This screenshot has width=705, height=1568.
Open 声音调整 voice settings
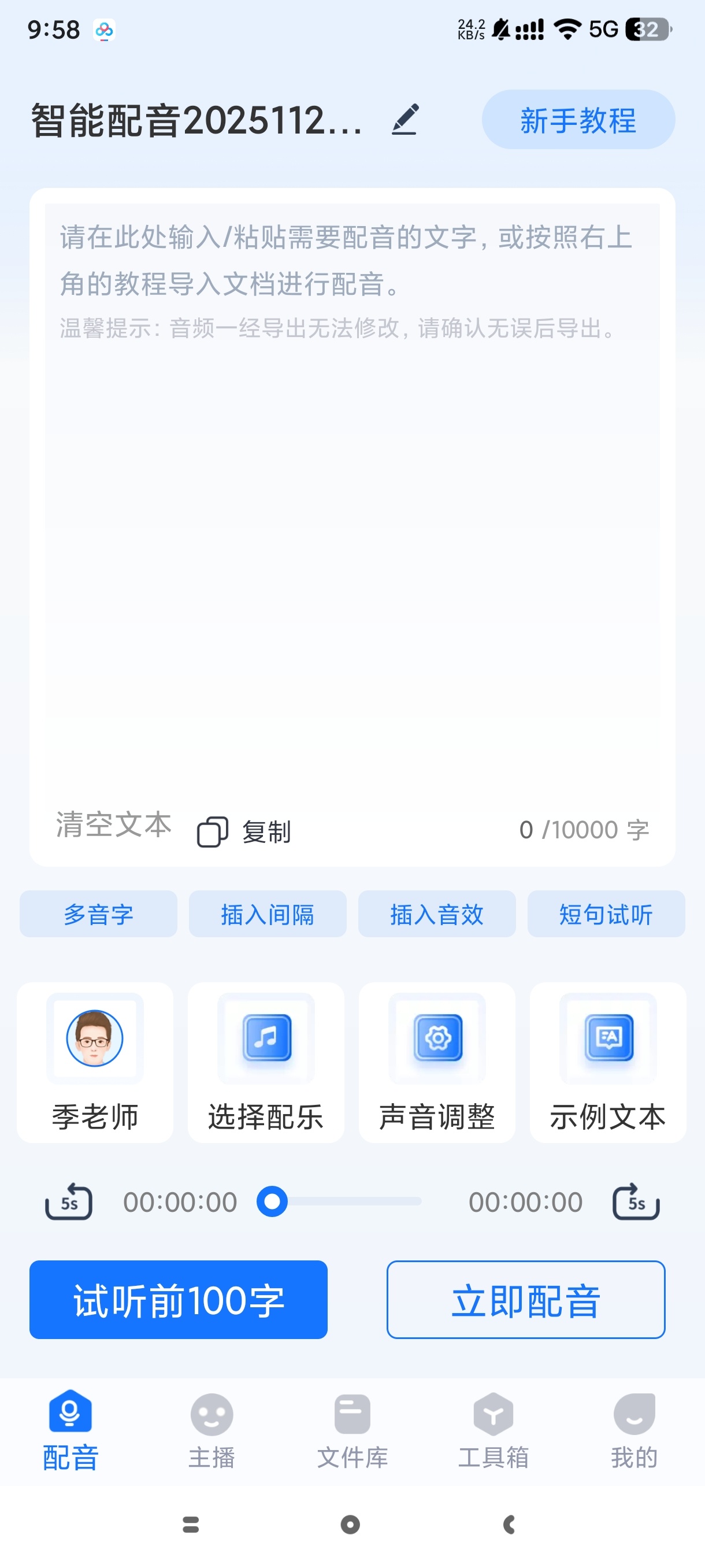[x=437, y=1062]
